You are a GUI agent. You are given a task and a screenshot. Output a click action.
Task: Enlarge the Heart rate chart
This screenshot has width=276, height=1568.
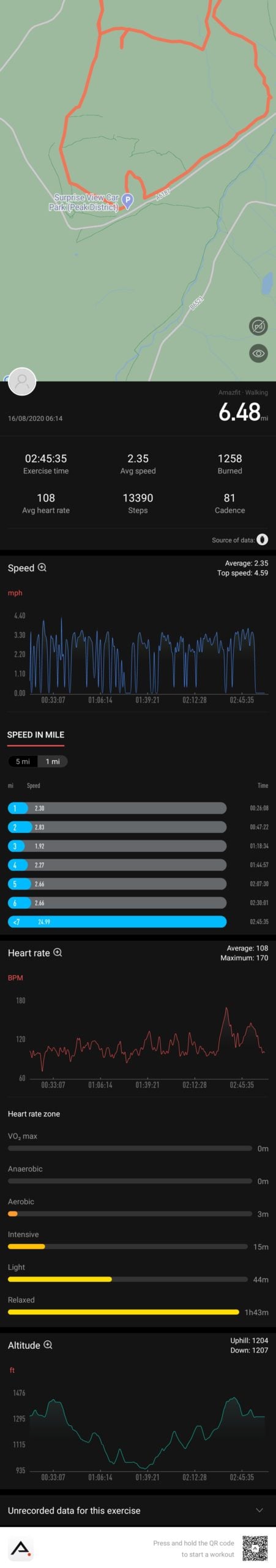pos(58,952)
